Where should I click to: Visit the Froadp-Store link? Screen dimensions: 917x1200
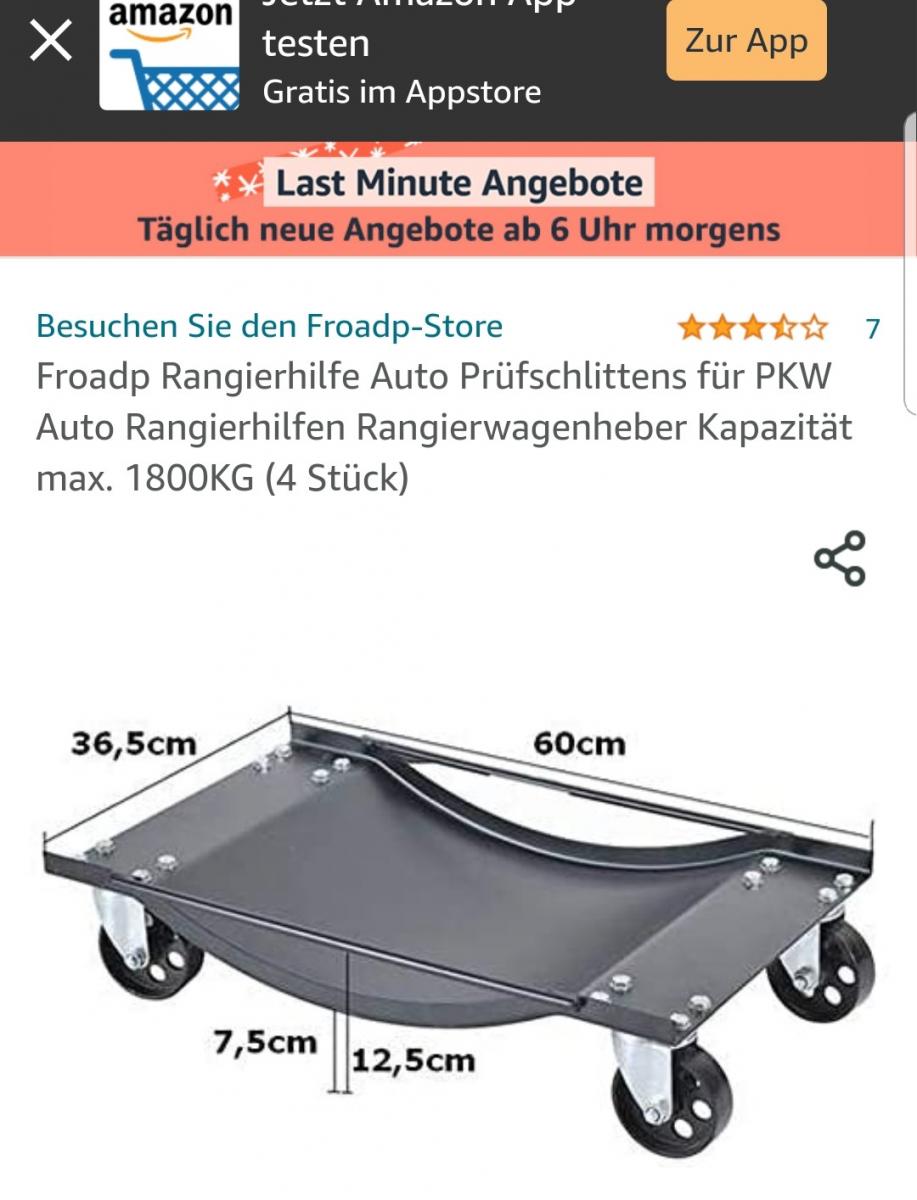point(269,326)
